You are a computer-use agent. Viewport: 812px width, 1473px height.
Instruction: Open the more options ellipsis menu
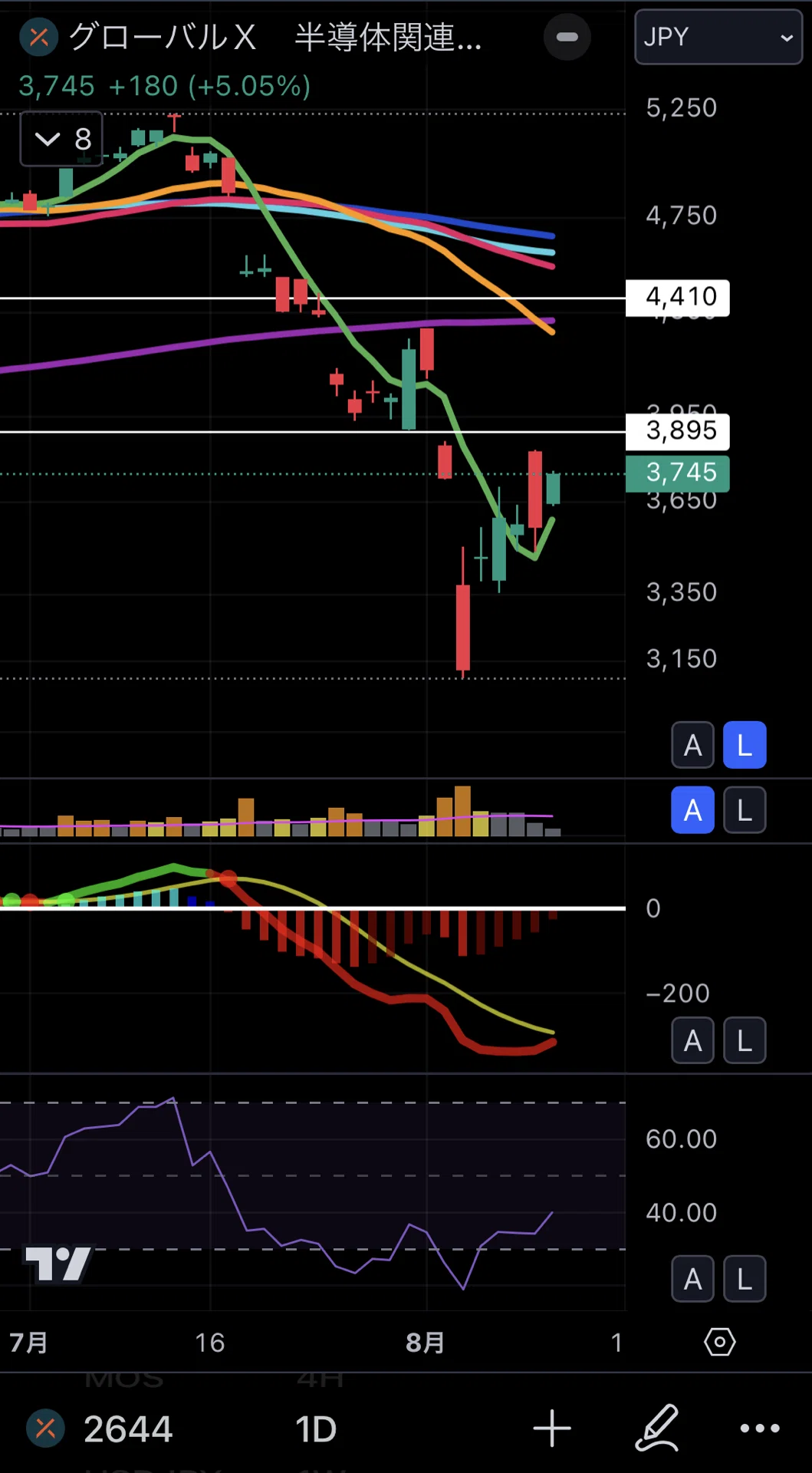click(x=760, y=1429)
